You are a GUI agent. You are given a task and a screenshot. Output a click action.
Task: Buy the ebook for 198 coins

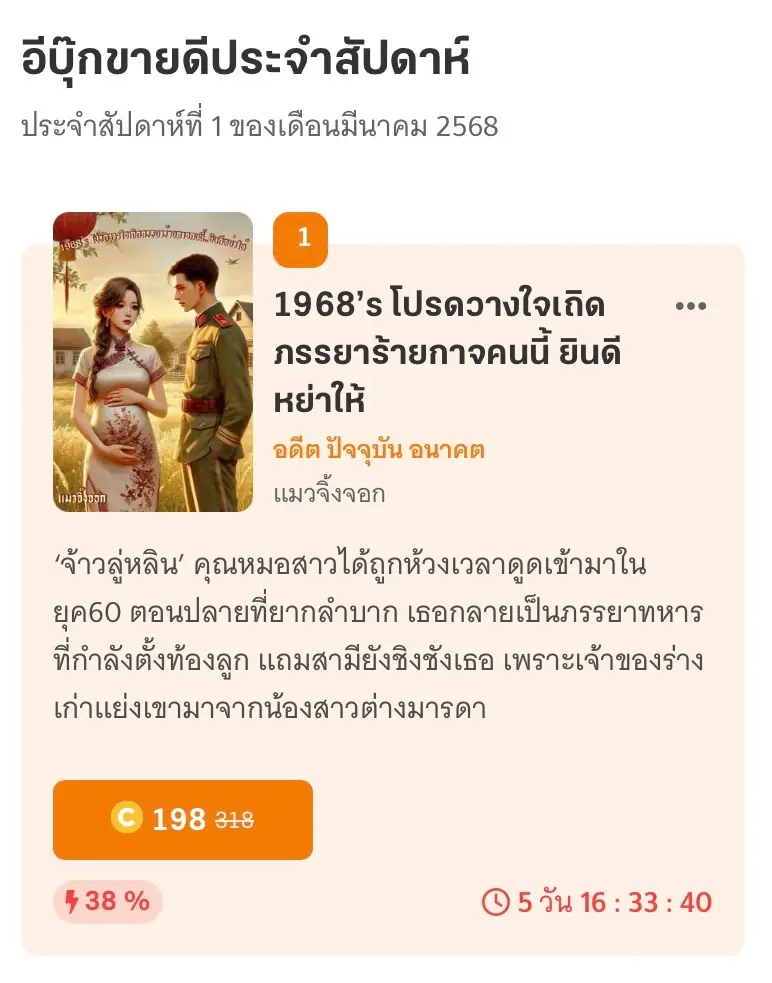(x=183, y=820)
